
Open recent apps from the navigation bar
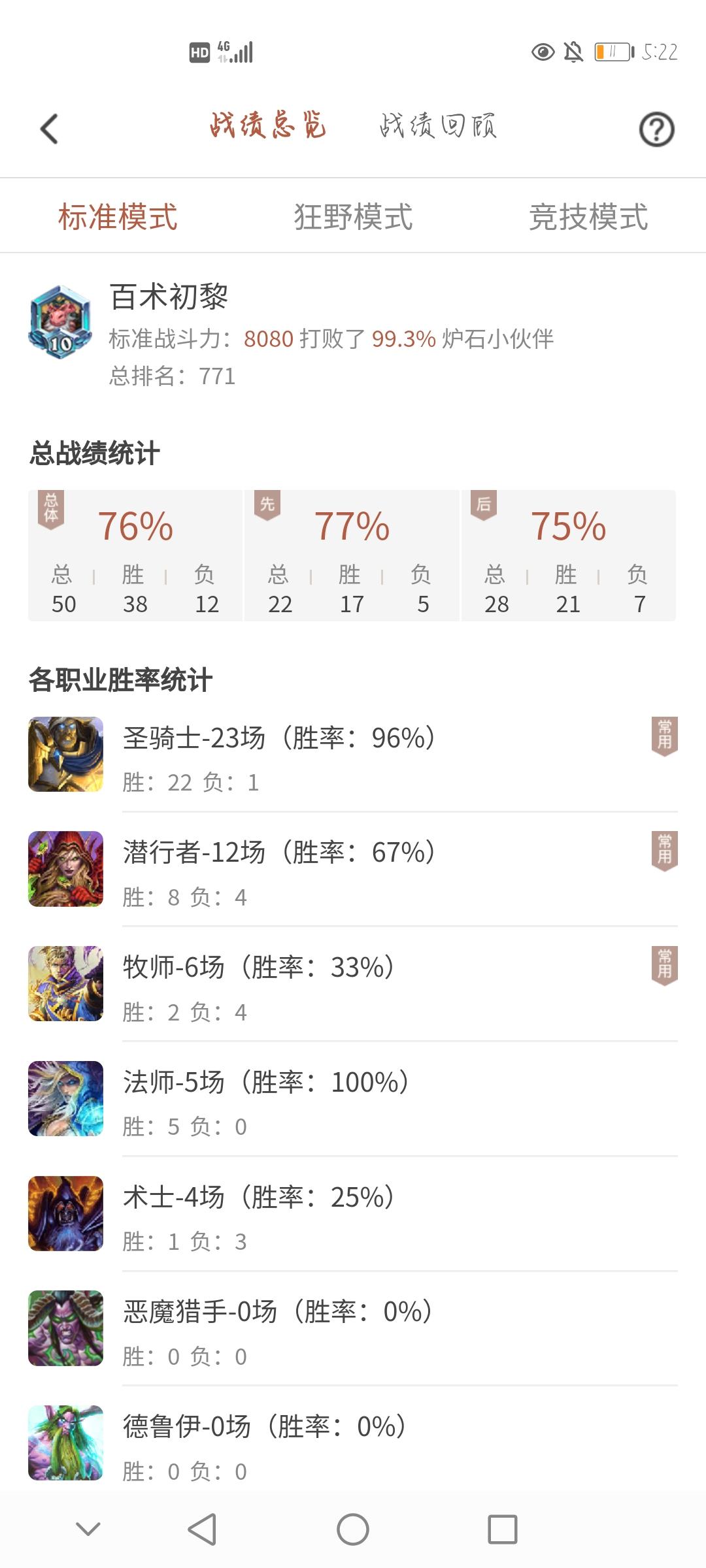pos(502,1529)
